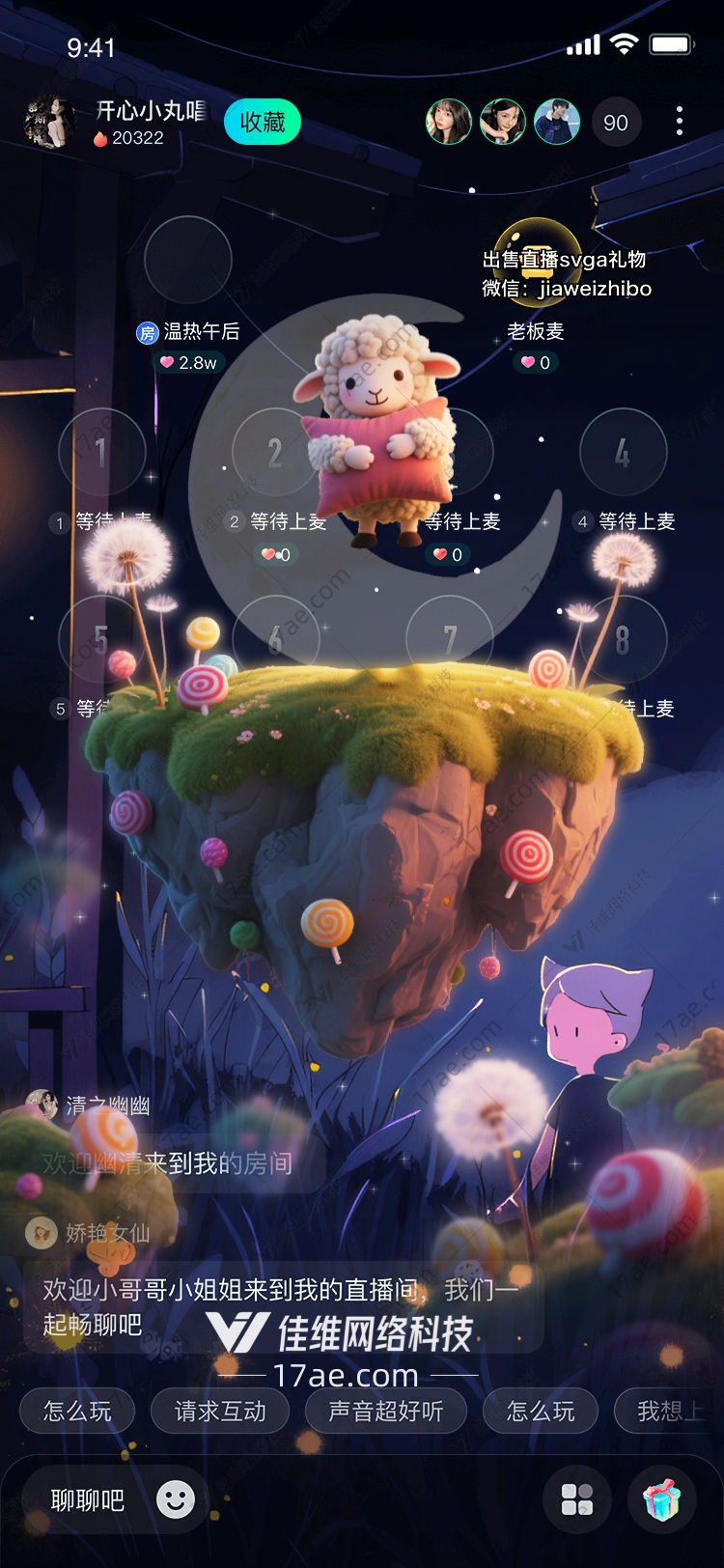Tap the host seat 温热午后

pyautogui.click(x=188, y=261)
